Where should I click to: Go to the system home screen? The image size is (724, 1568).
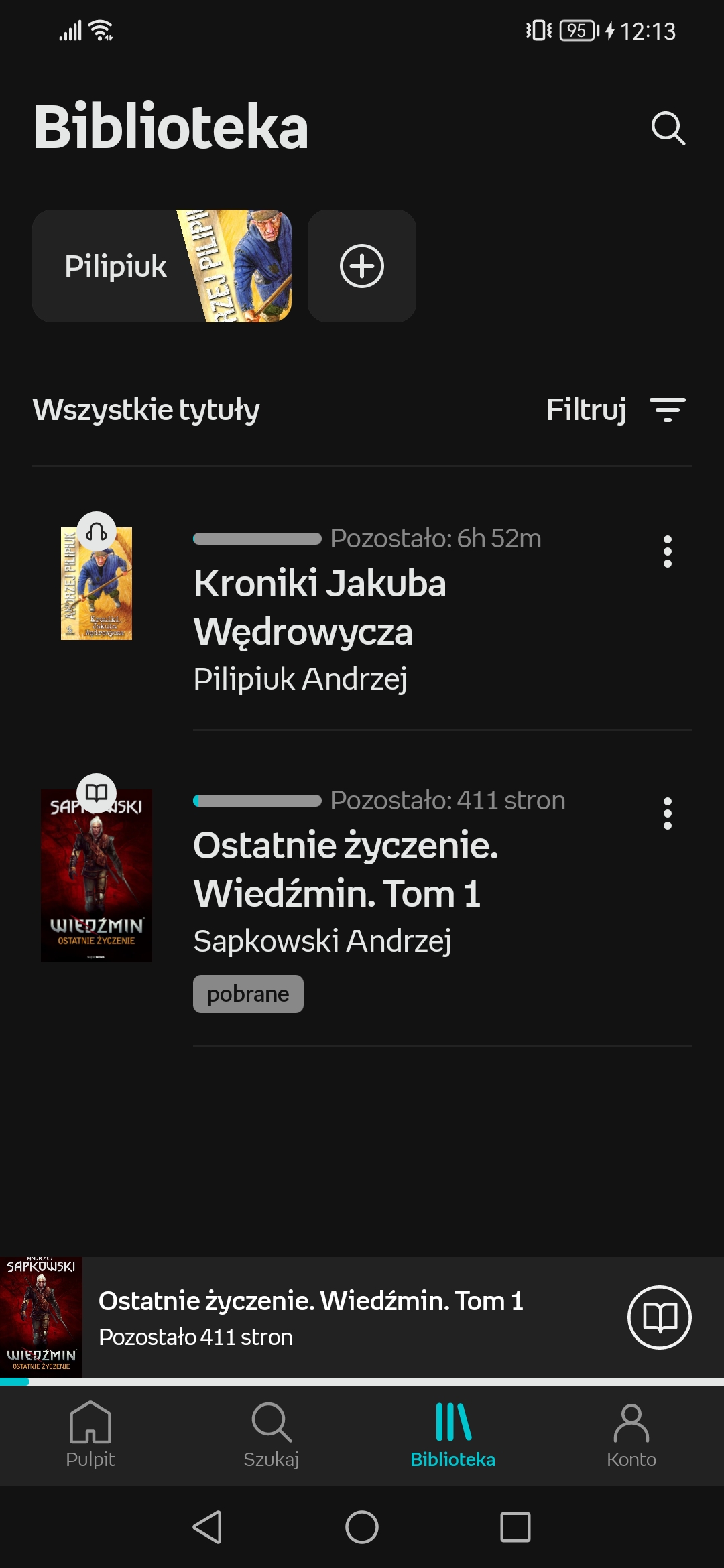(362, 1527)
